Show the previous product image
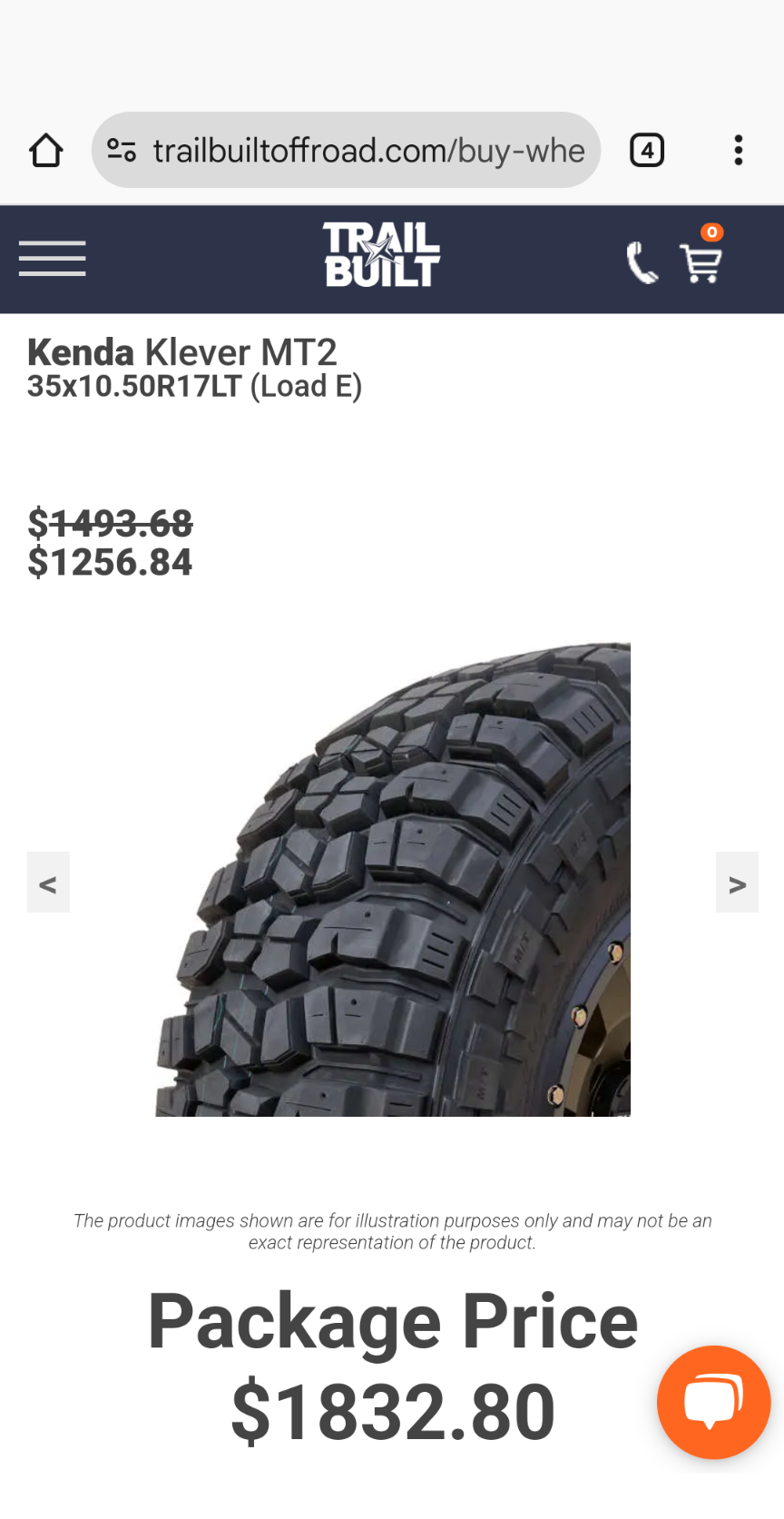 coord(48,883)
